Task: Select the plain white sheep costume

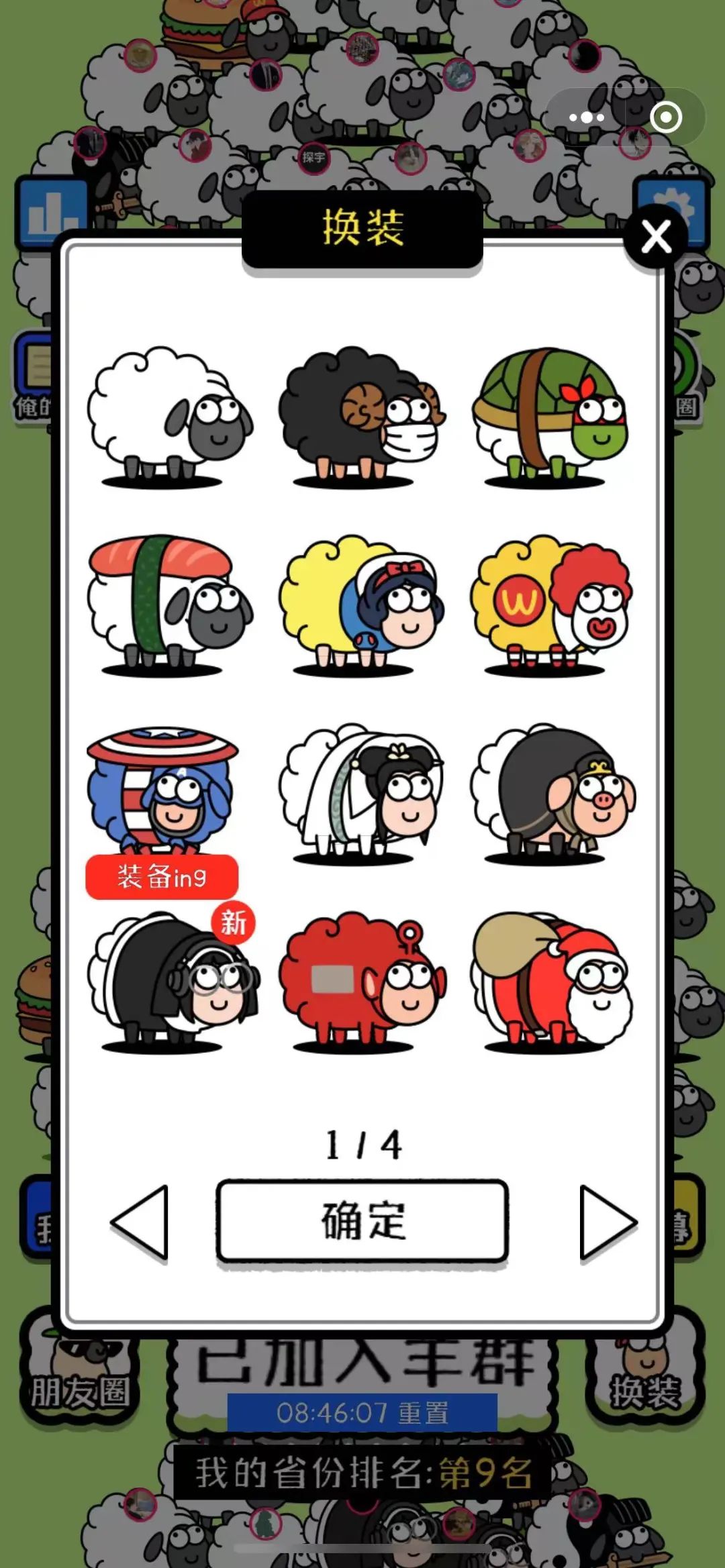Action: [168, 415]
